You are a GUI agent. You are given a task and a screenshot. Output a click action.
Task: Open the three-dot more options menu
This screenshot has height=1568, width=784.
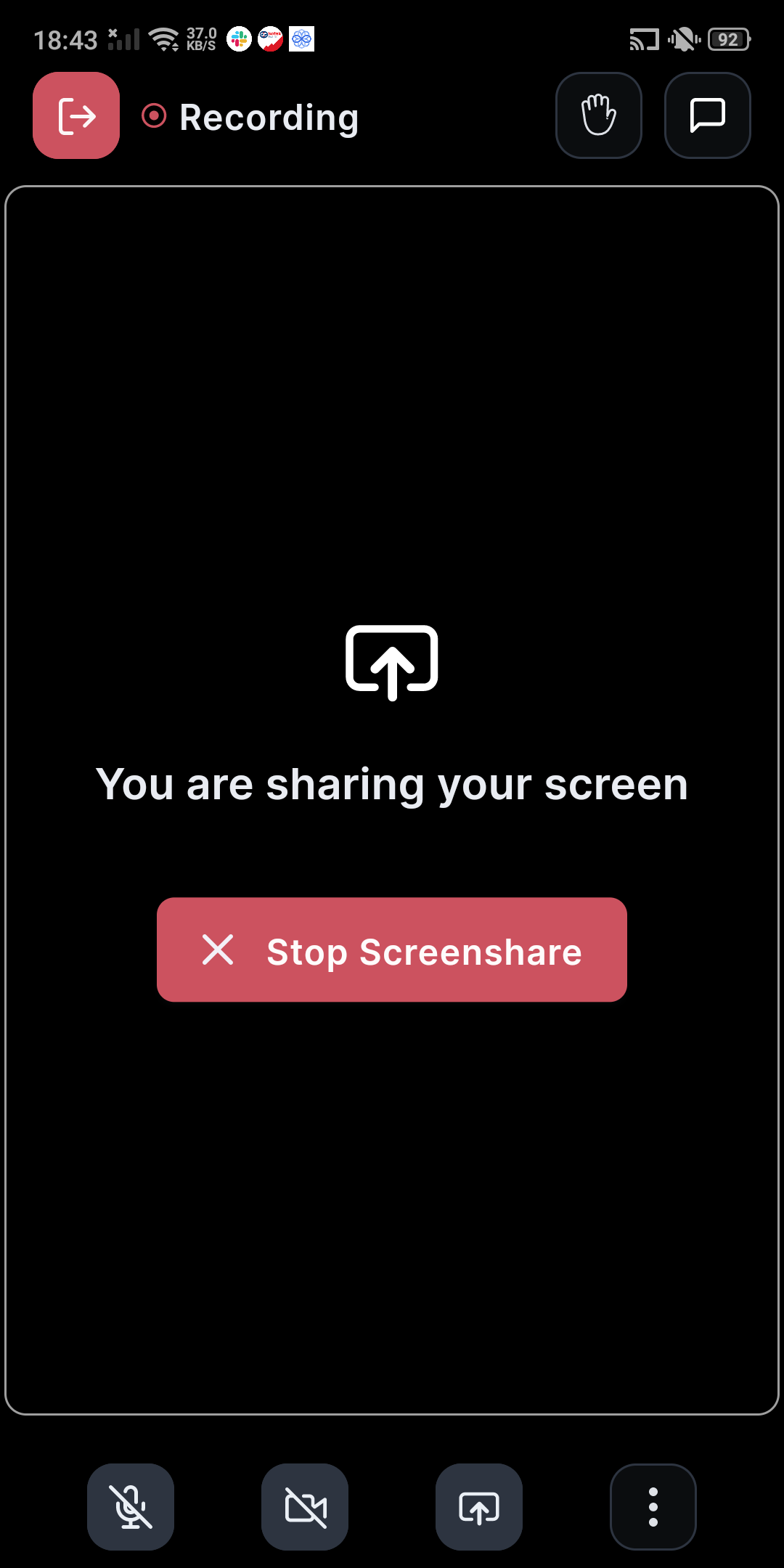pos(653,1507)
